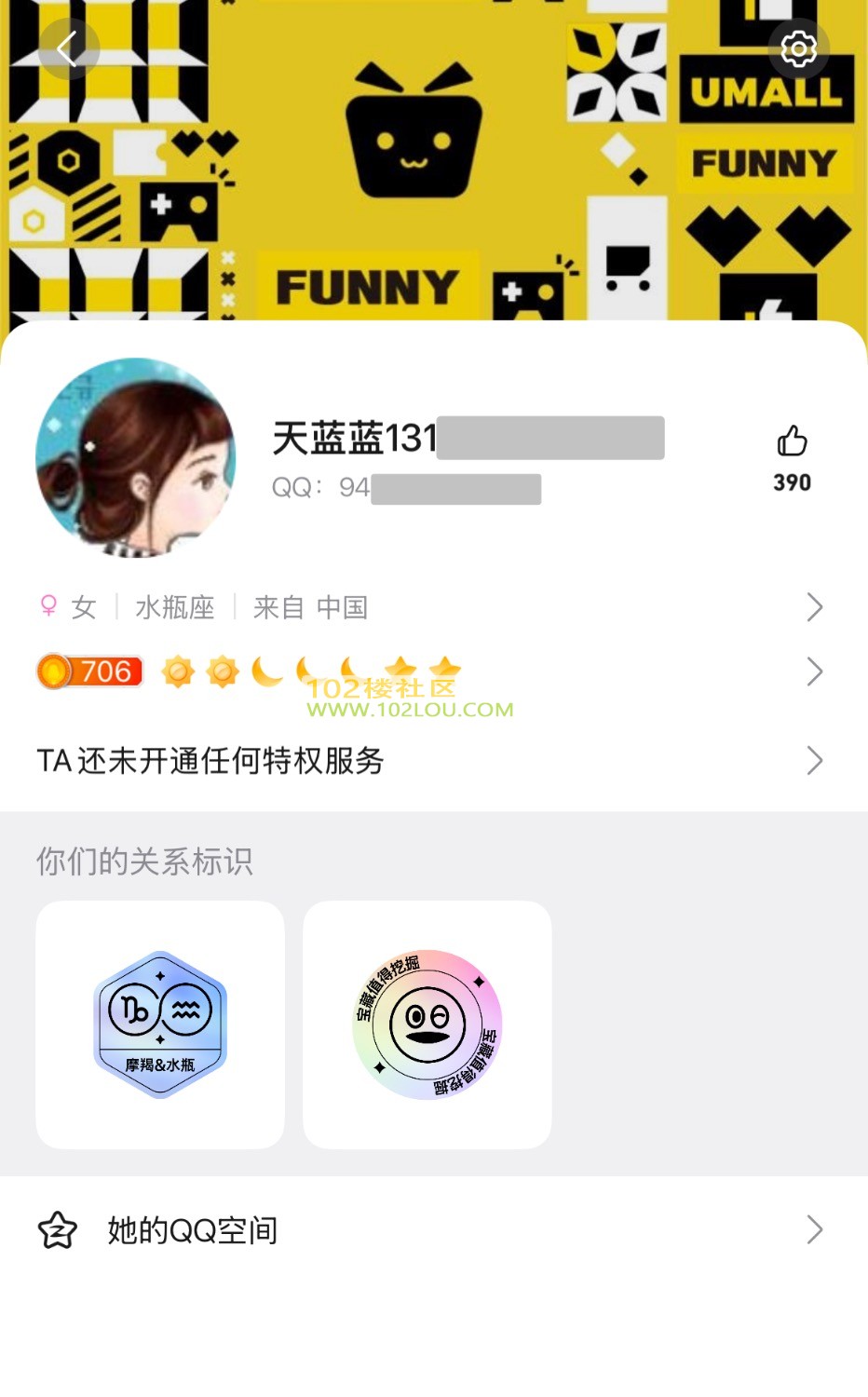Open the 摩羯&水瓶 relationship badge card
Viewport: 868px width, 1397px height.
pos(160,1024)
